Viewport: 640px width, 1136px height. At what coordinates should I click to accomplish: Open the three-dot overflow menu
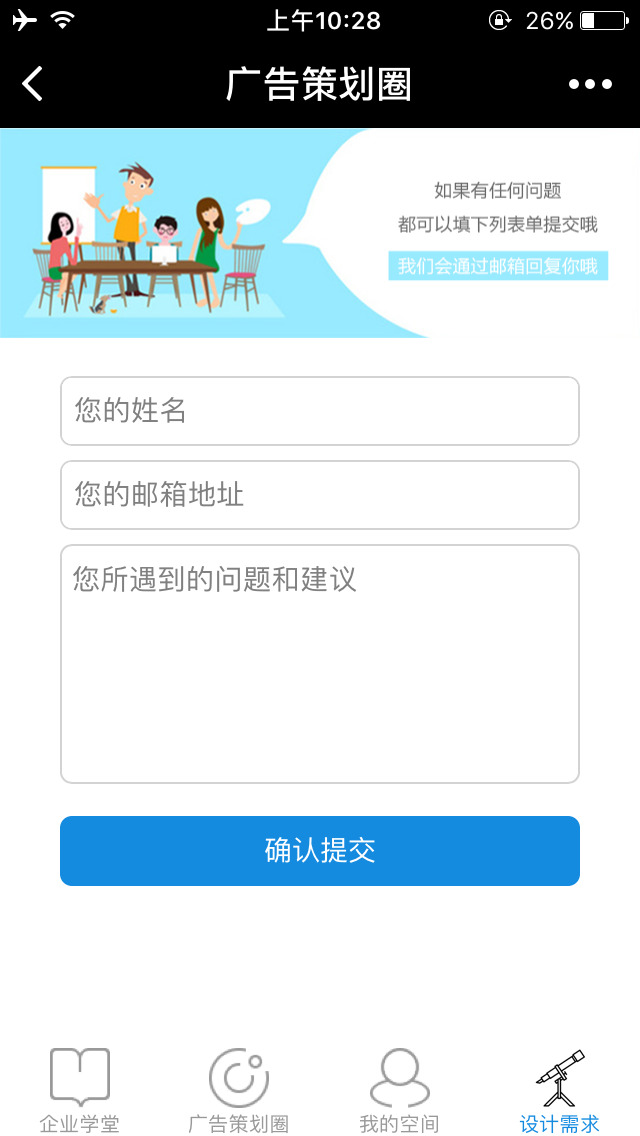(590, 84)
